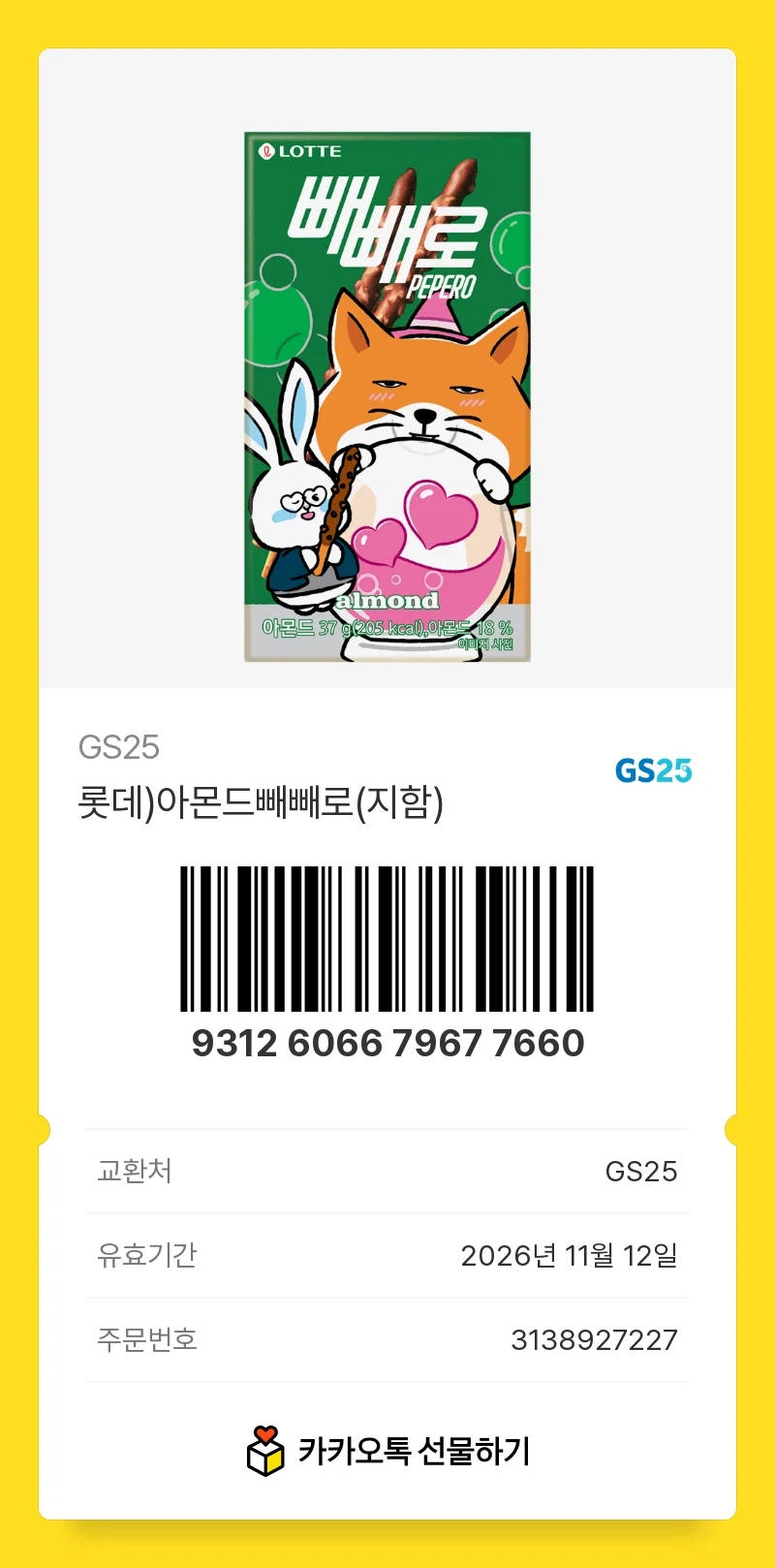Select the GS25 store name text
The image size is (775, 1568).
pos(120,747)
